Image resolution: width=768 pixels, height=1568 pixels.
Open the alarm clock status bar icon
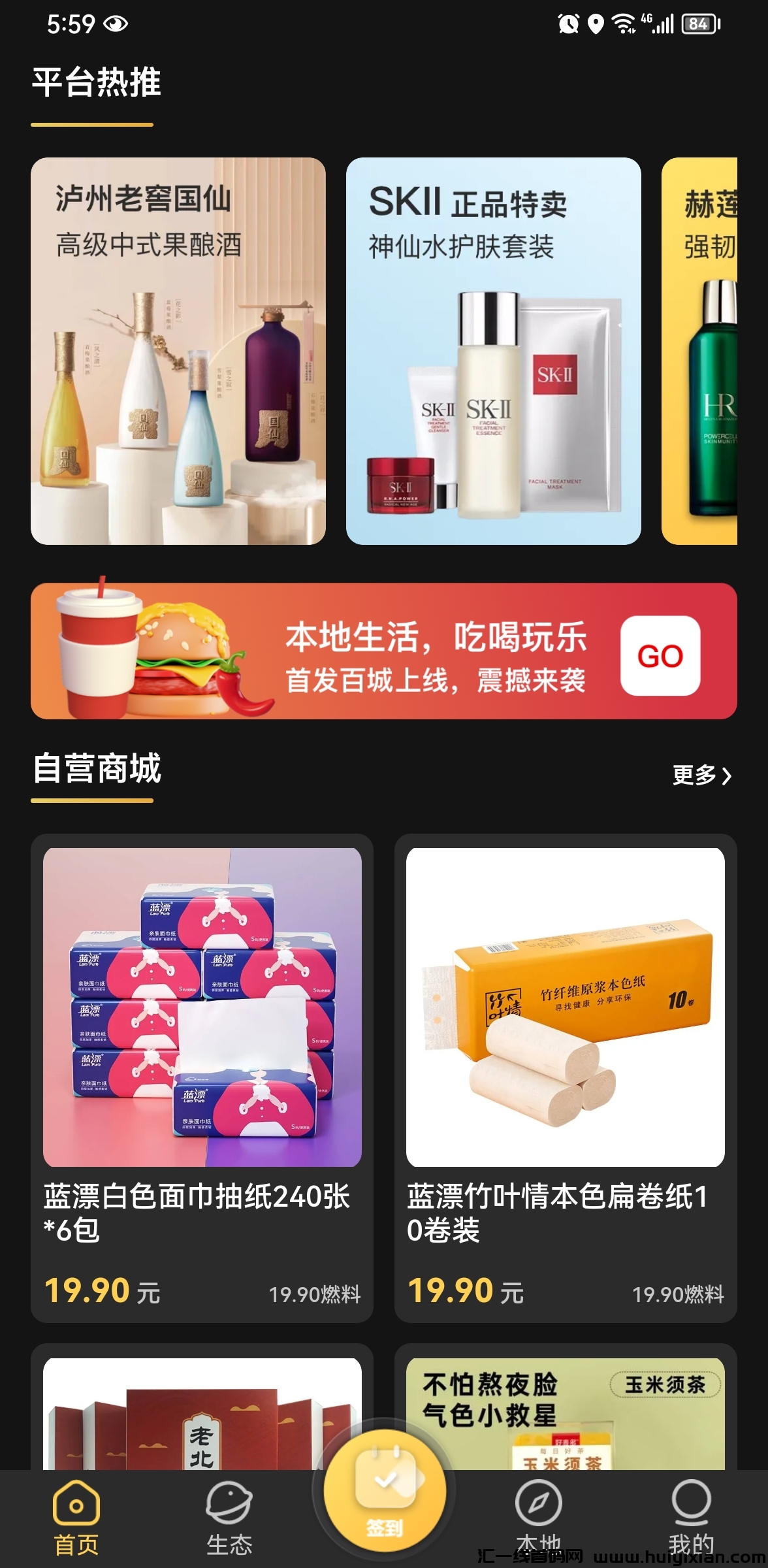pos(568,24)
